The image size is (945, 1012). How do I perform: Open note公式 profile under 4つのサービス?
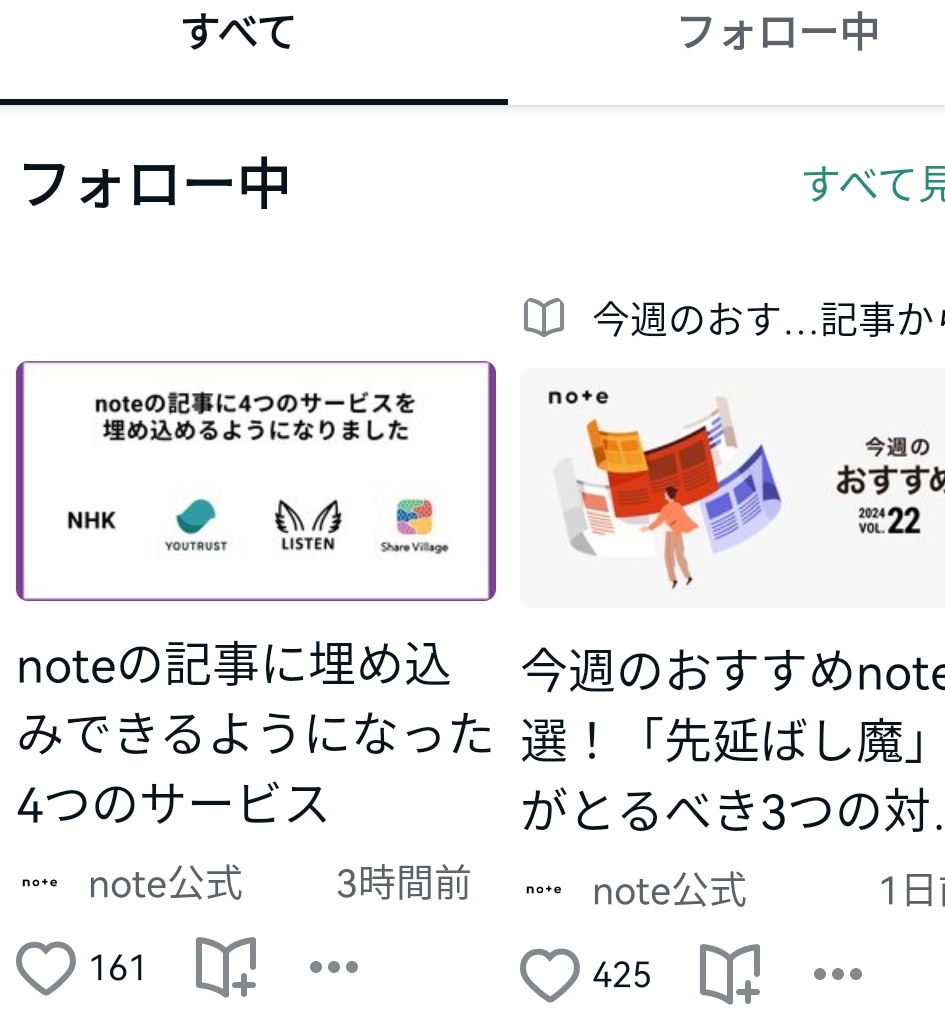[x=165, y=885]
